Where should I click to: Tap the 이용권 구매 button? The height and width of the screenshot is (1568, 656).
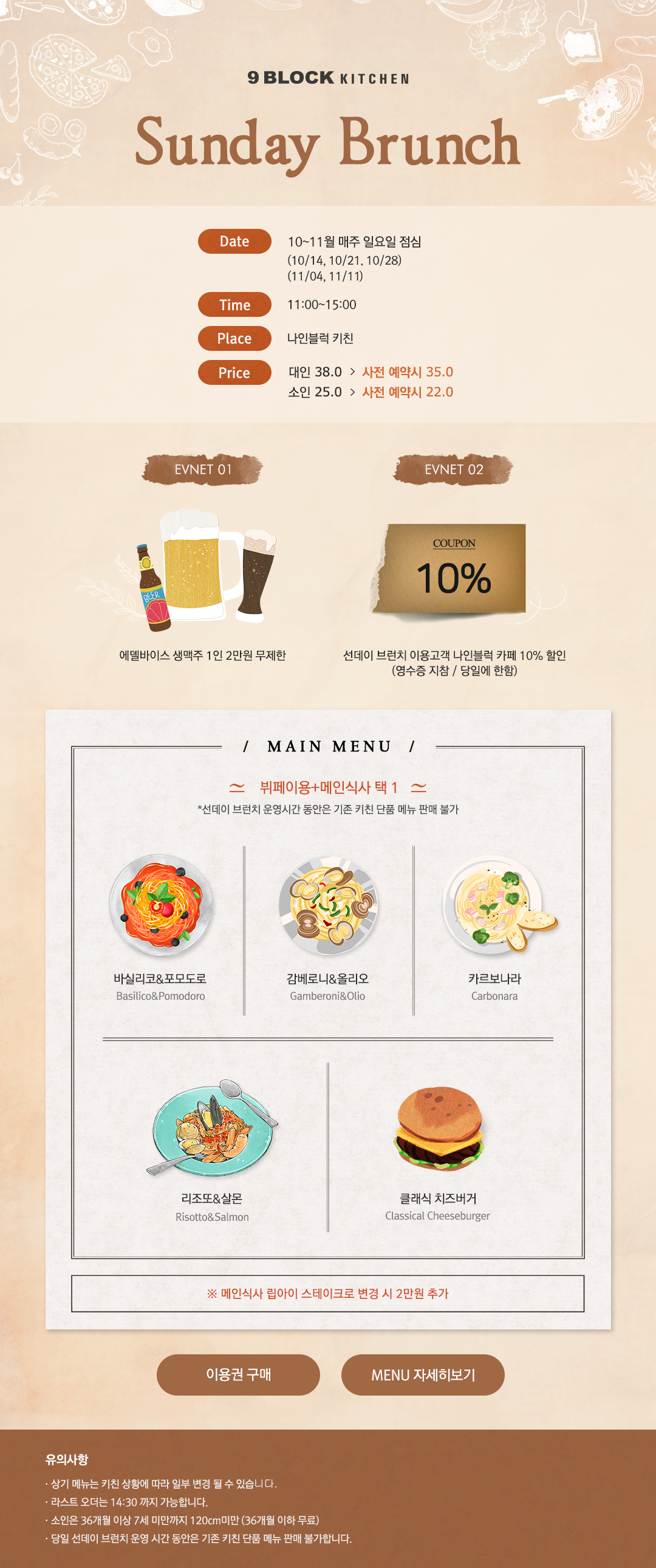(238, 1374)
